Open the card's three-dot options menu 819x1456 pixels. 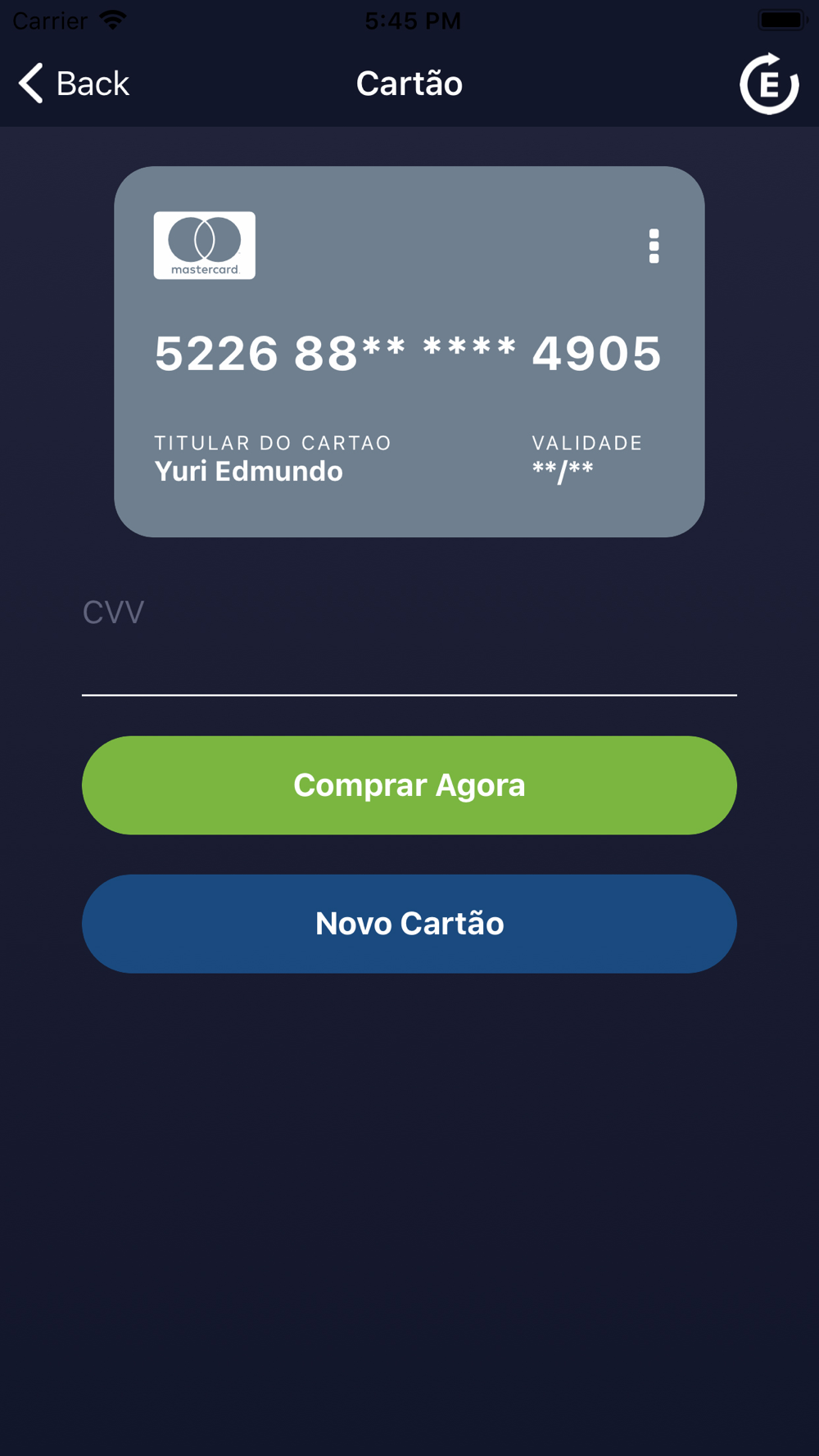click(x=654, y=246)
